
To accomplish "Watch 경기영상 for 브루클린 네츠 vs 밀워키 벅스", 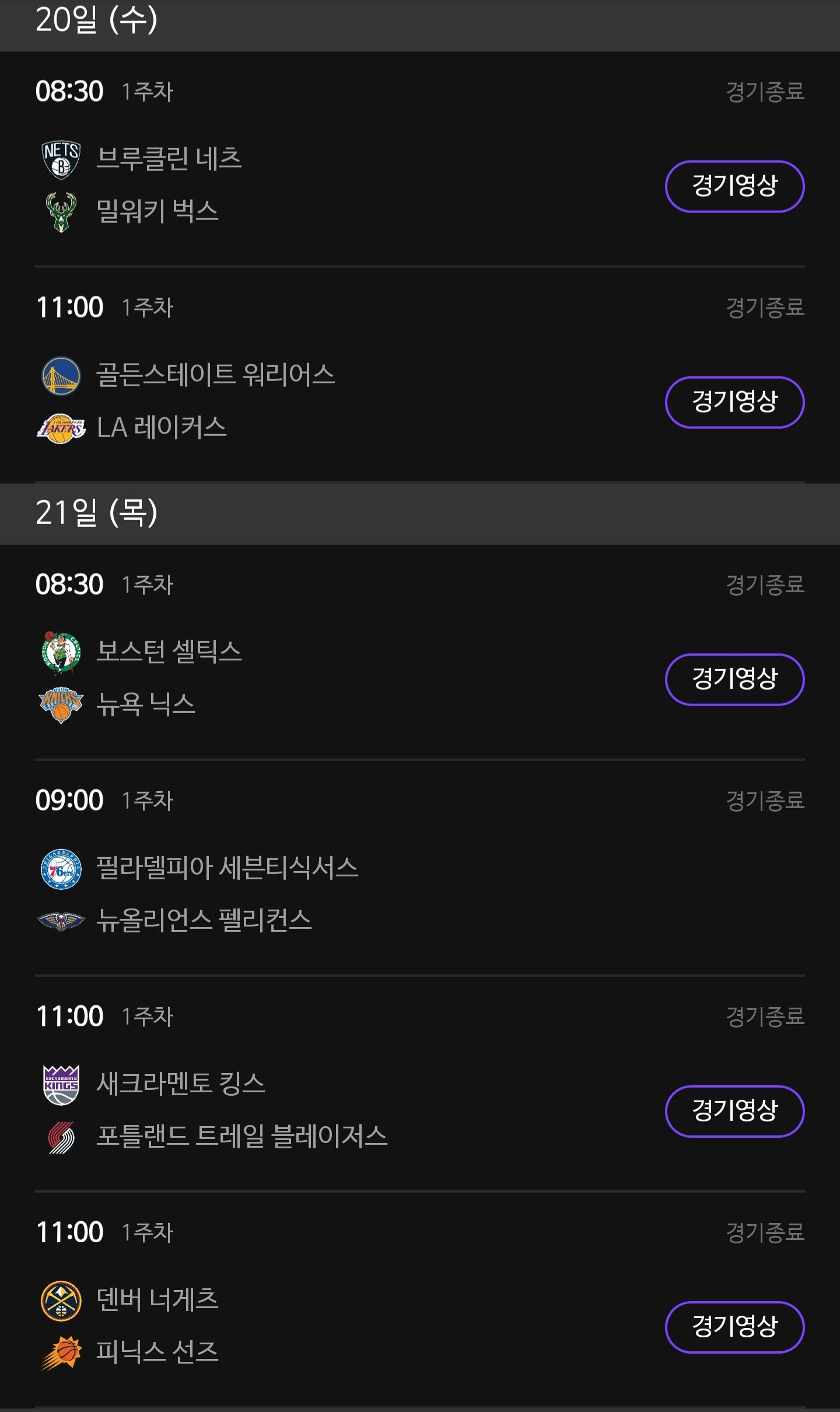I will 734,186.
